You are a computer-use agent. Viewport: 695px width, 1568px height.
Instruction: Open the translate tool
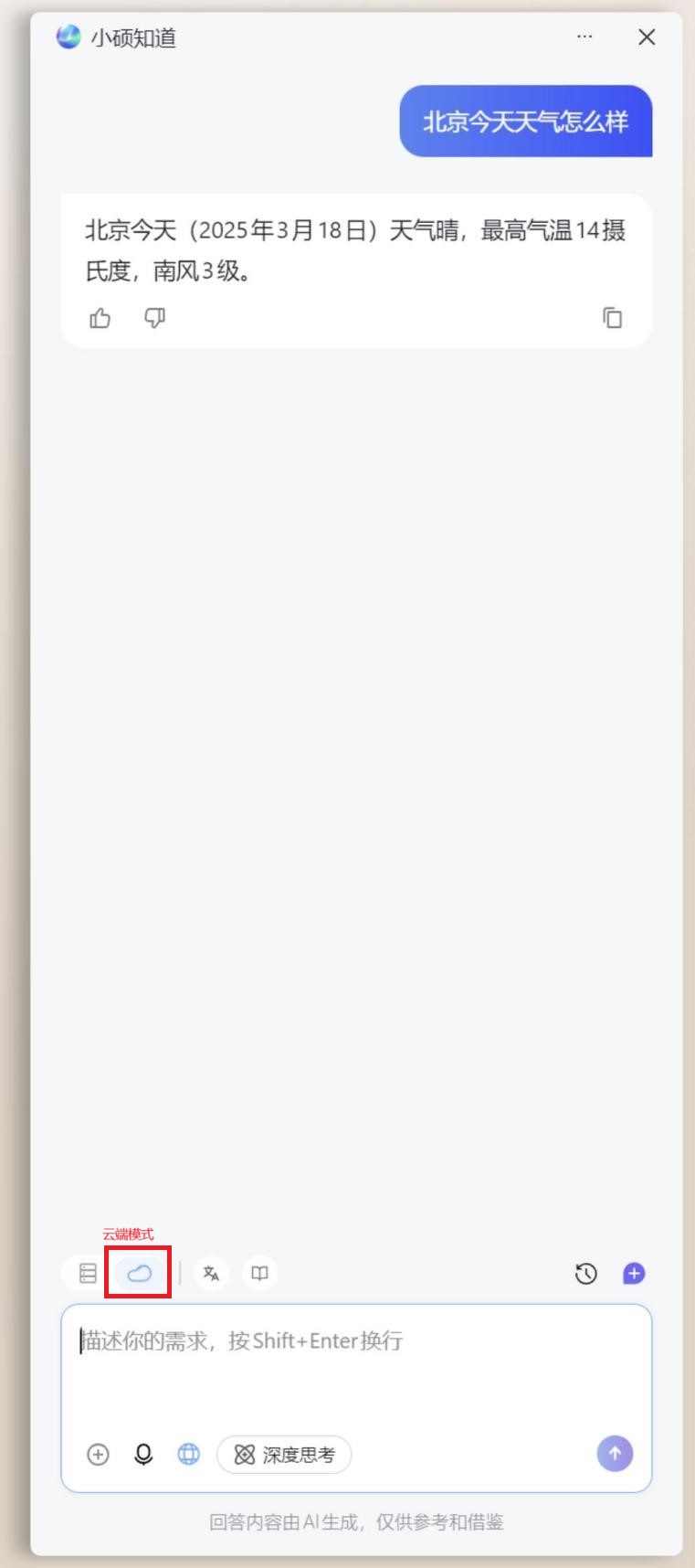(211, 1273)
